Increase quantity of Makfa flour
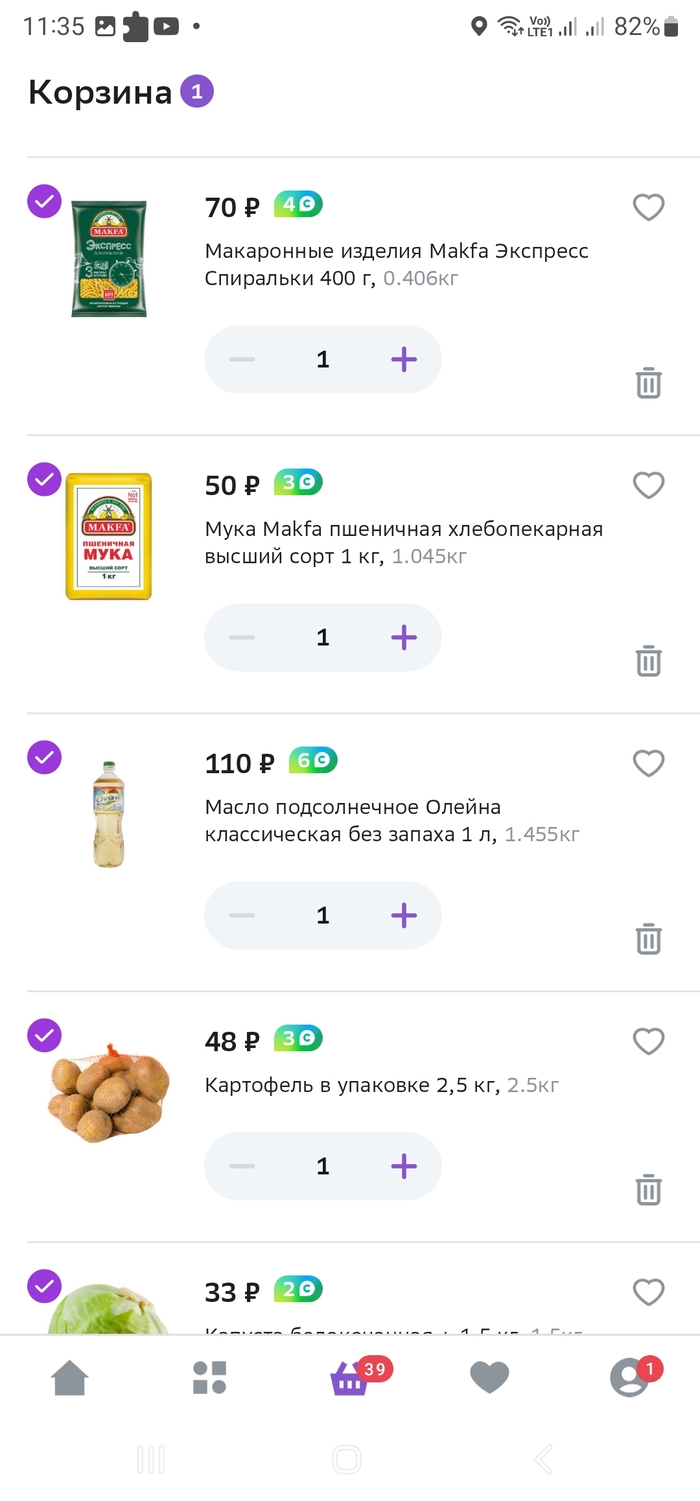 (404, 638)
